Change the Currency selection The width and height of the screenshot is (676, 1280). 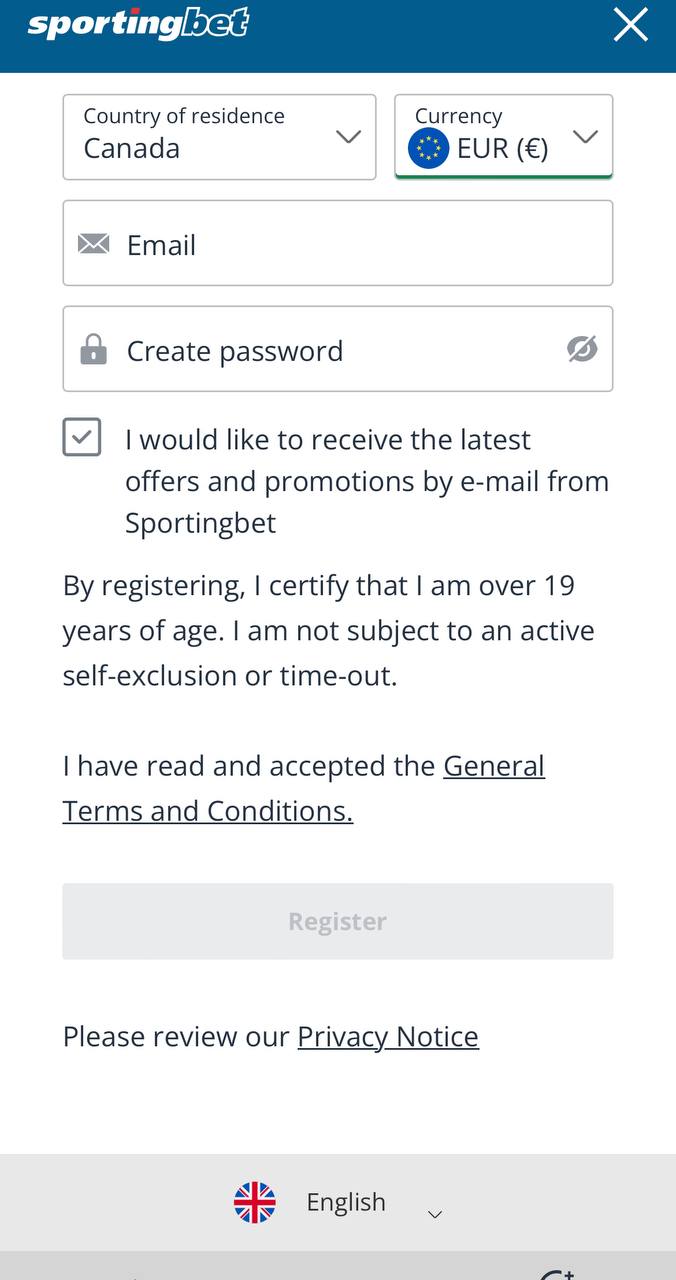[x=503, y=137]
